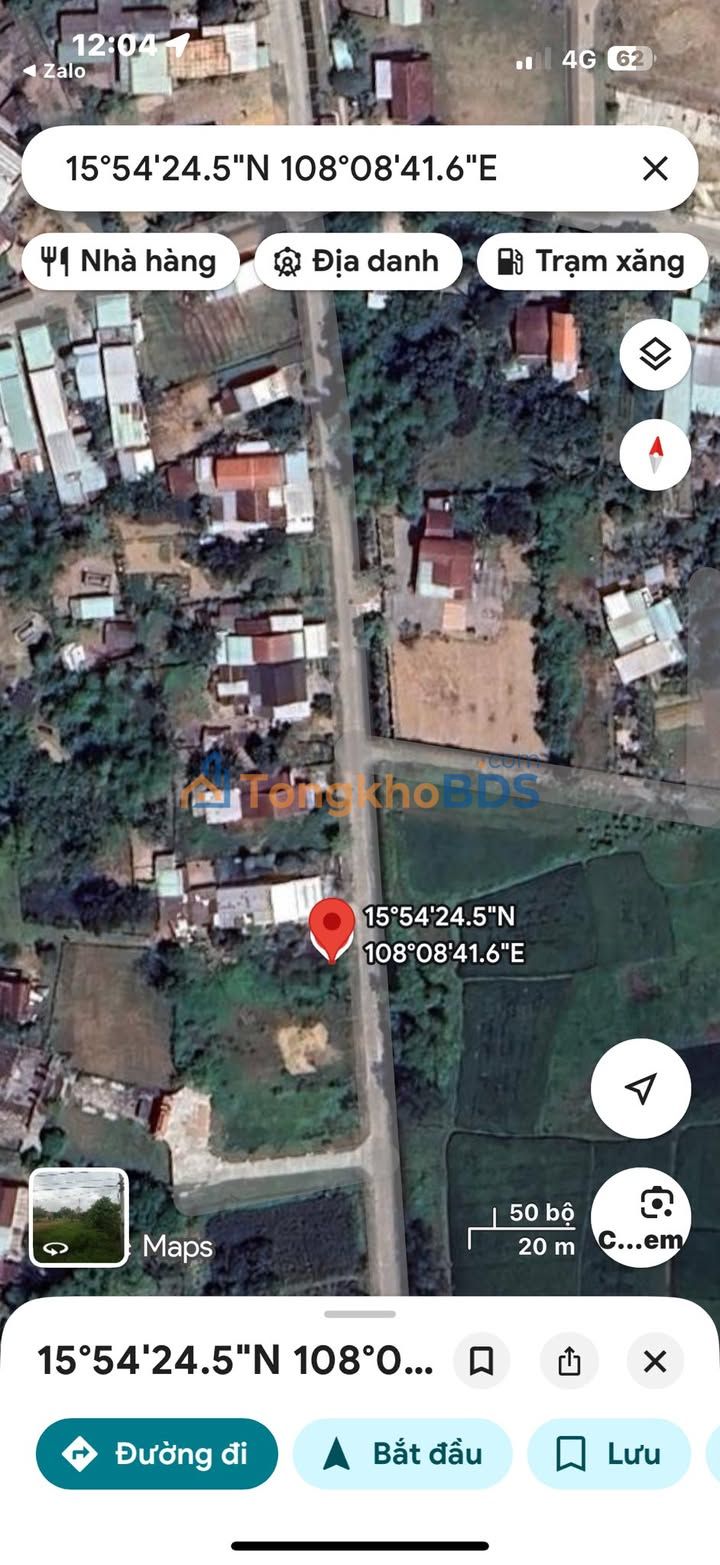The image size is (720, 1565).
Task: Save place with the Lưu button
Action: pyautogui.click(x=609, y=1453)
